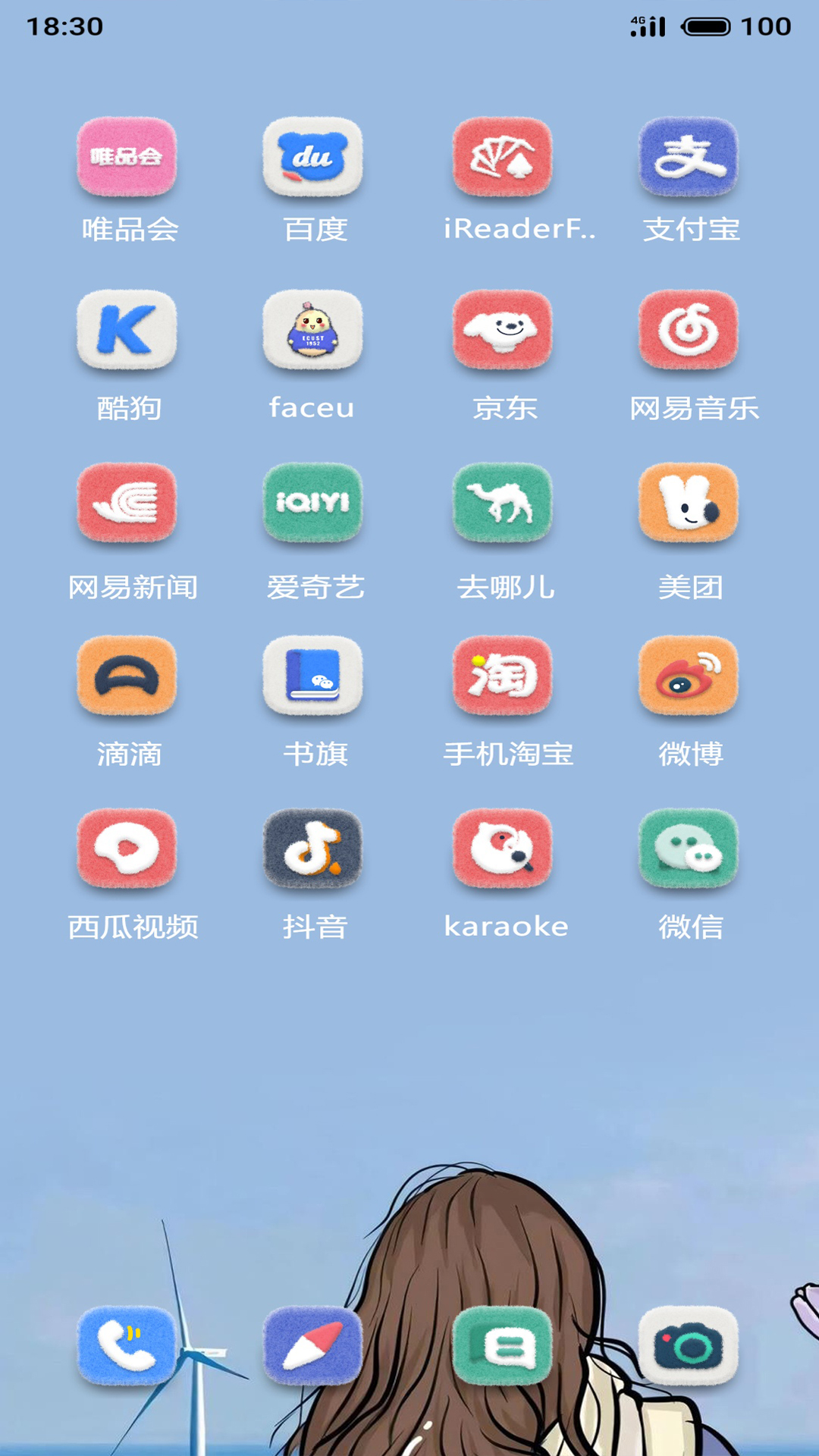This screenshot has height=1456, width=819.
Task: Open the messages app in the dock
Action: pos(502,1346)
